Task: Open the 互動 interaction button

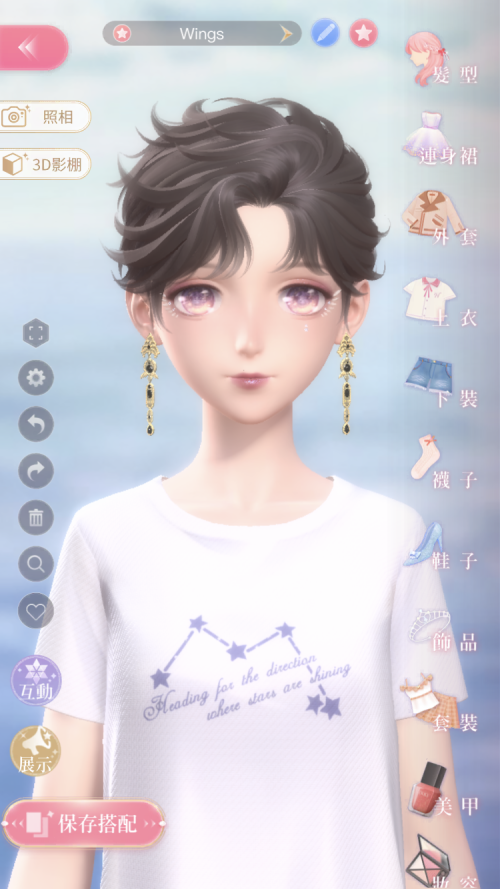Action: pos(36,681)
